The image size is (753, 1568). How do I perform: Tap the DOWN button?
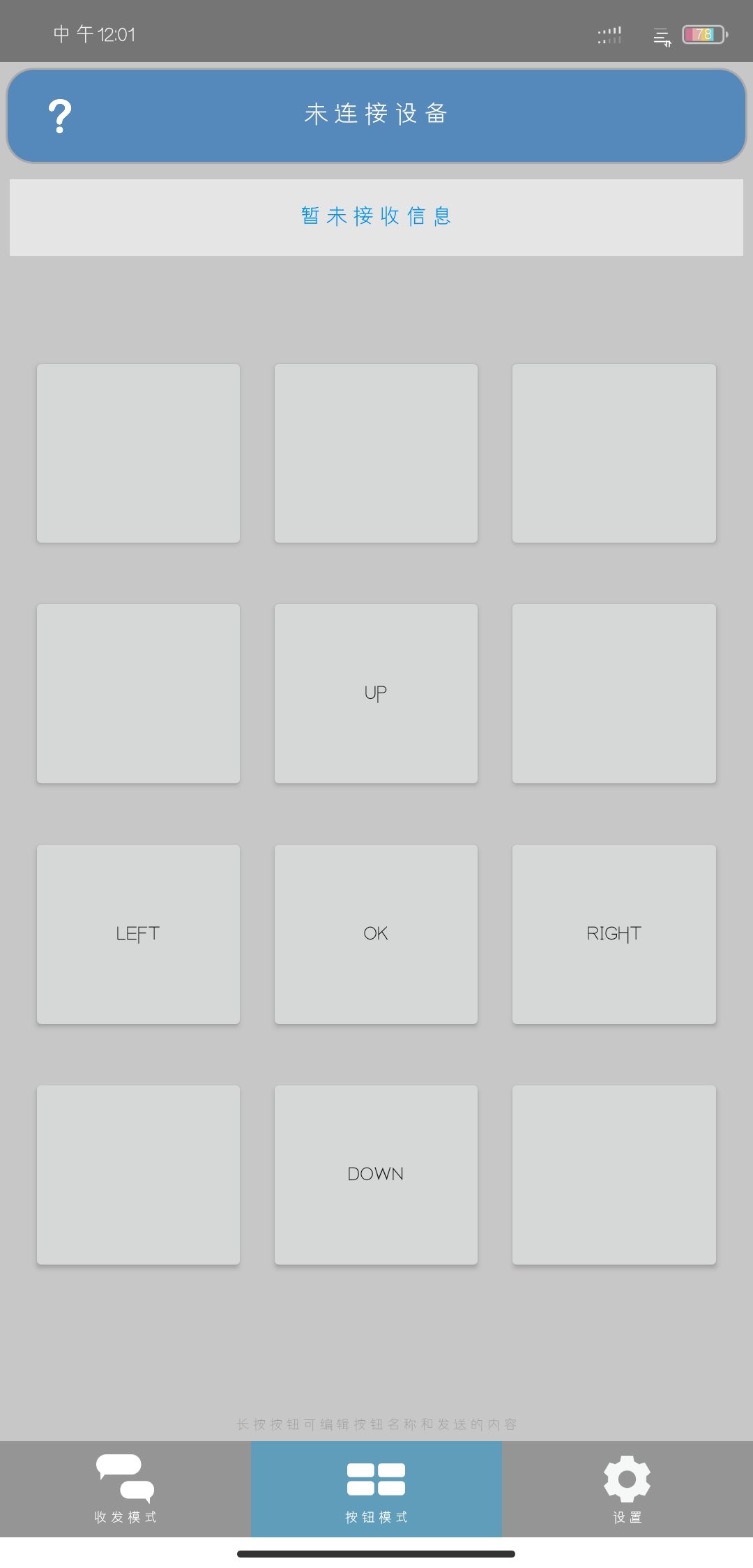click(376, 1175)
